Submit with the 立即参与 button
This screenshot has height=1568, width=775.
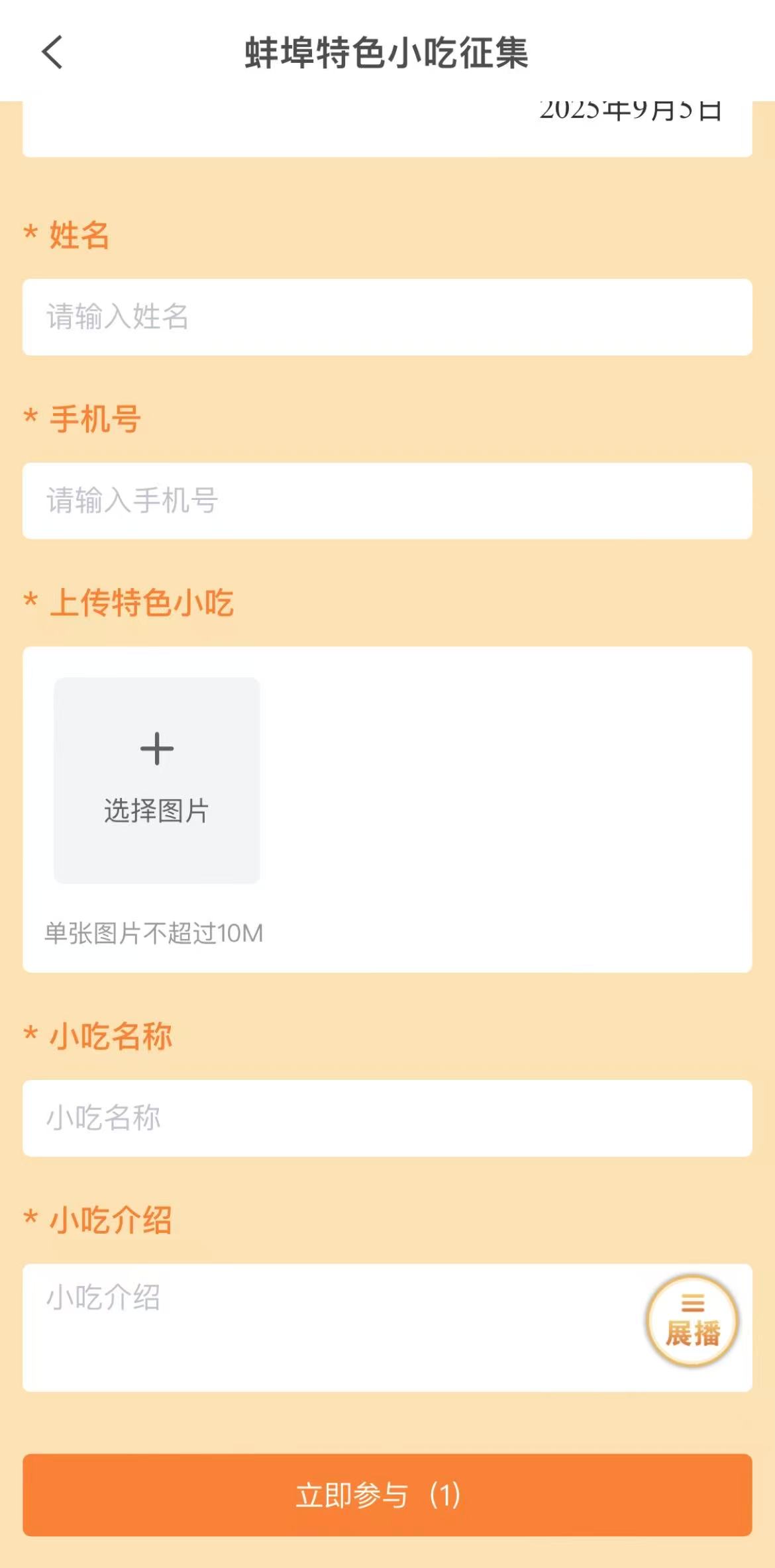[x=387, y=1495]
